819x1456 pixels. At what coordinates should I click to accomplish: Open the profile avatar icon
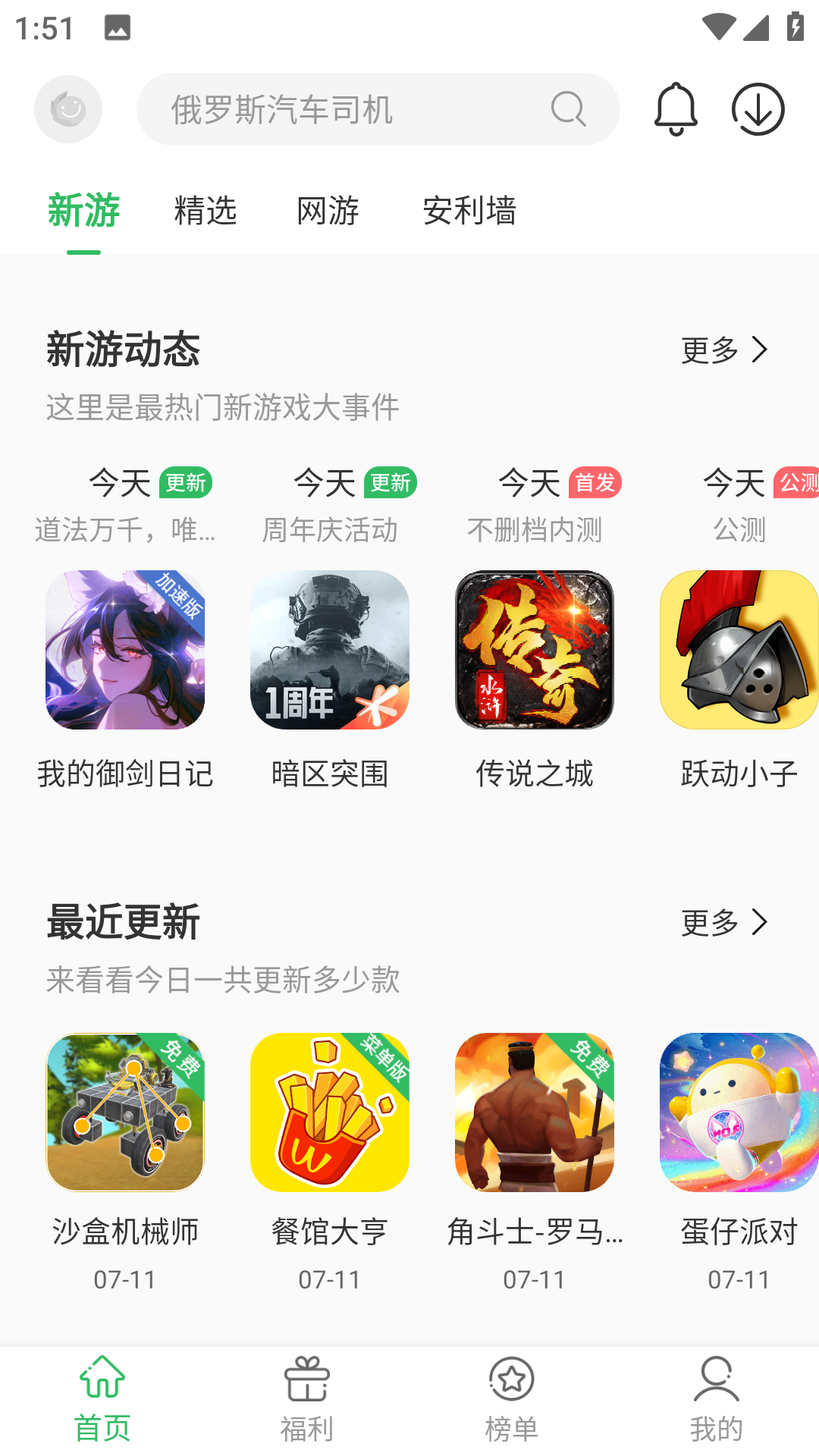click(68, 109)
